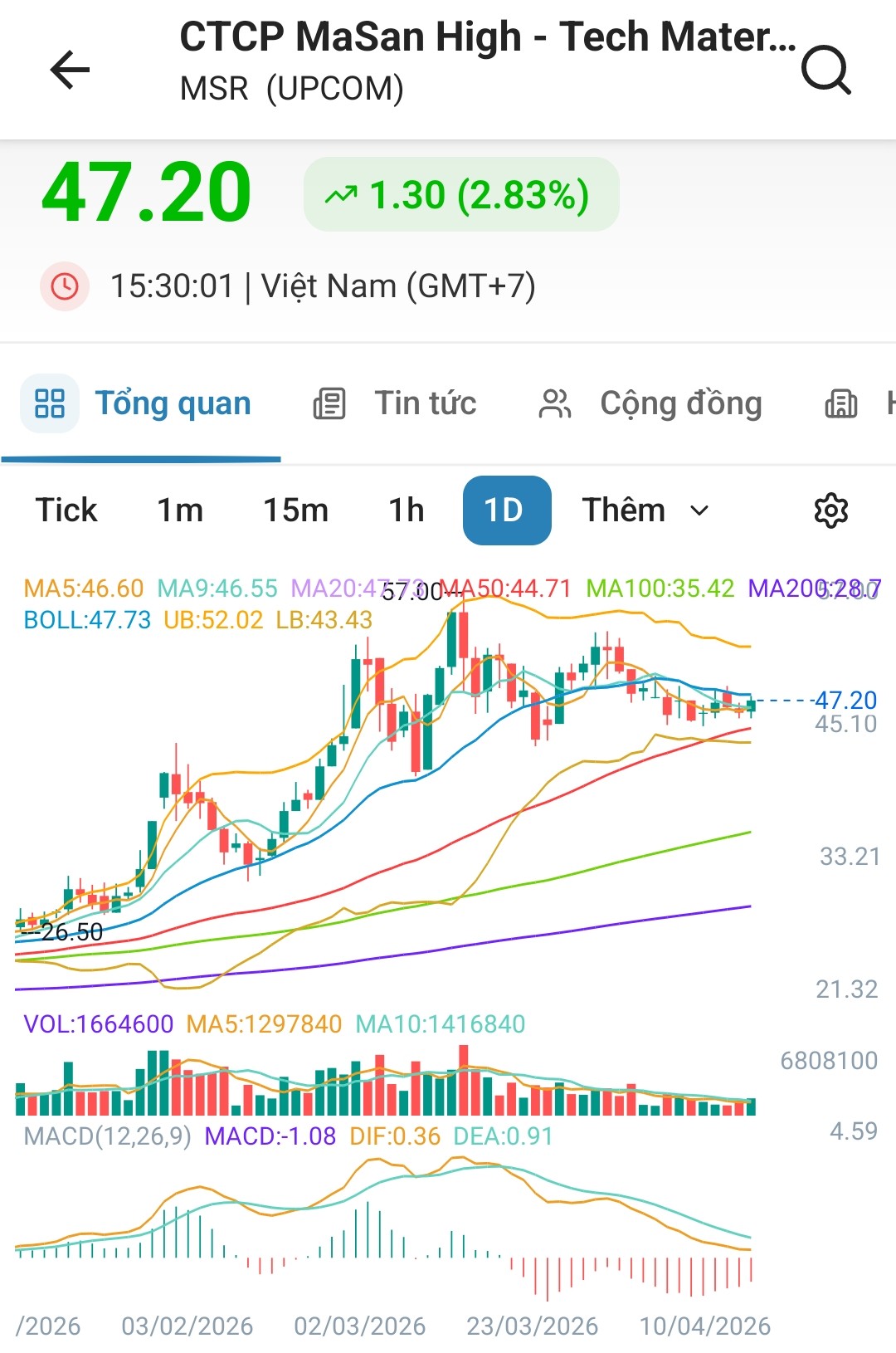The height and width of the screenshot is (1353, 896).
Task: Open the search magnifier icon
Action: tap(826, 70)
